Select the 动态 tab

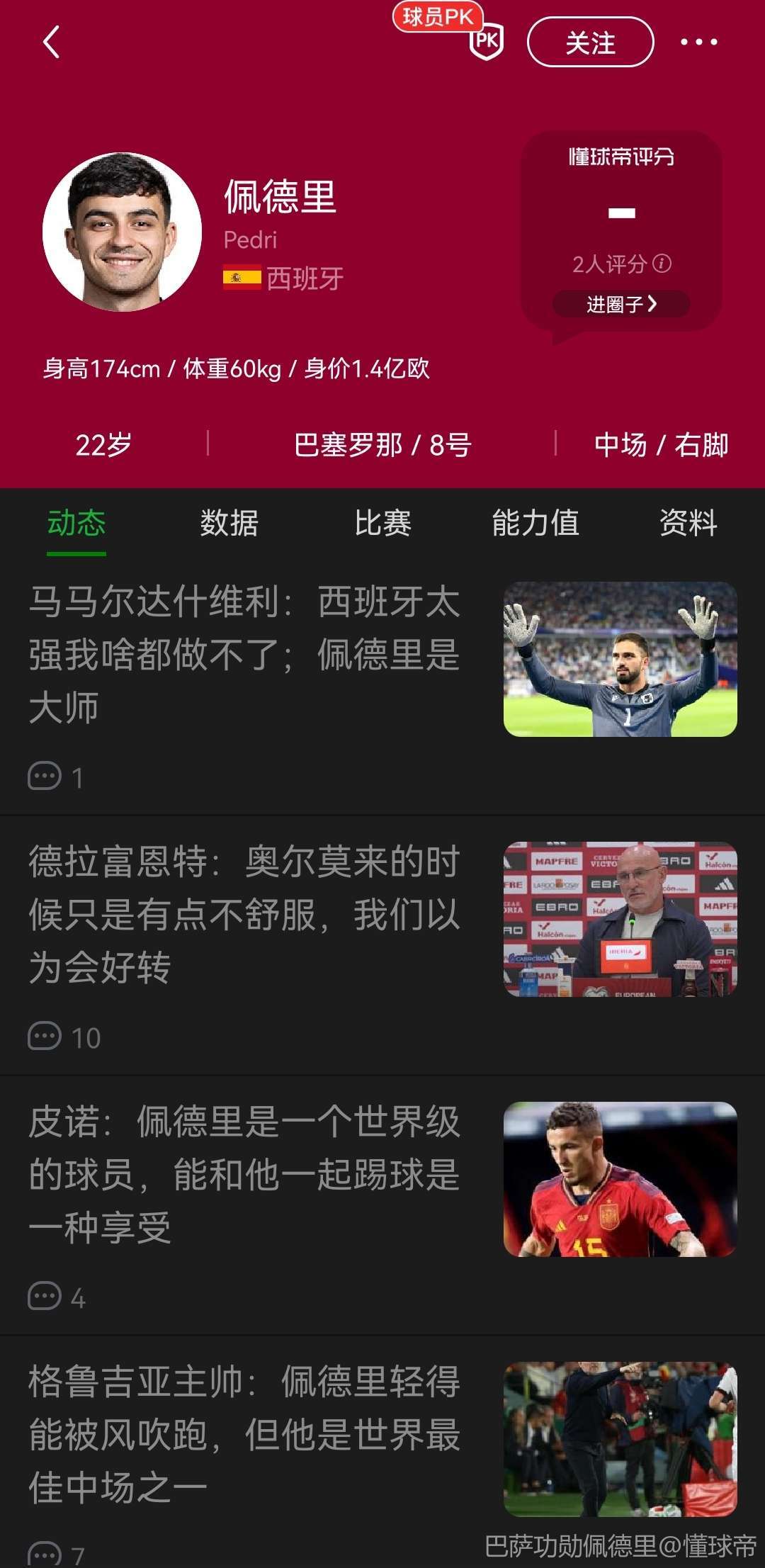(x=76, y=524)
